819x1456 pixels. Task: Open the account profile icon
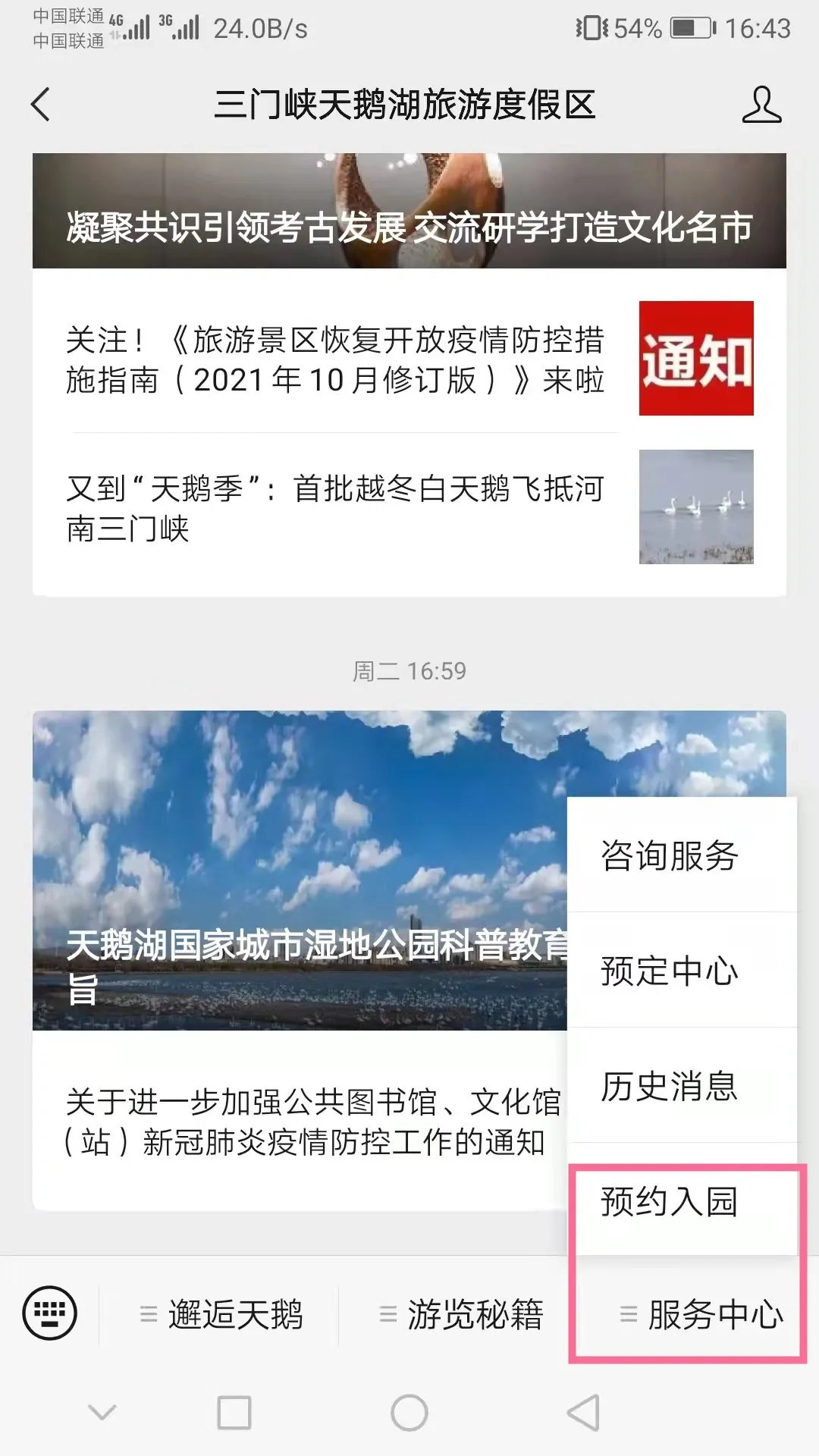[761, 105]
